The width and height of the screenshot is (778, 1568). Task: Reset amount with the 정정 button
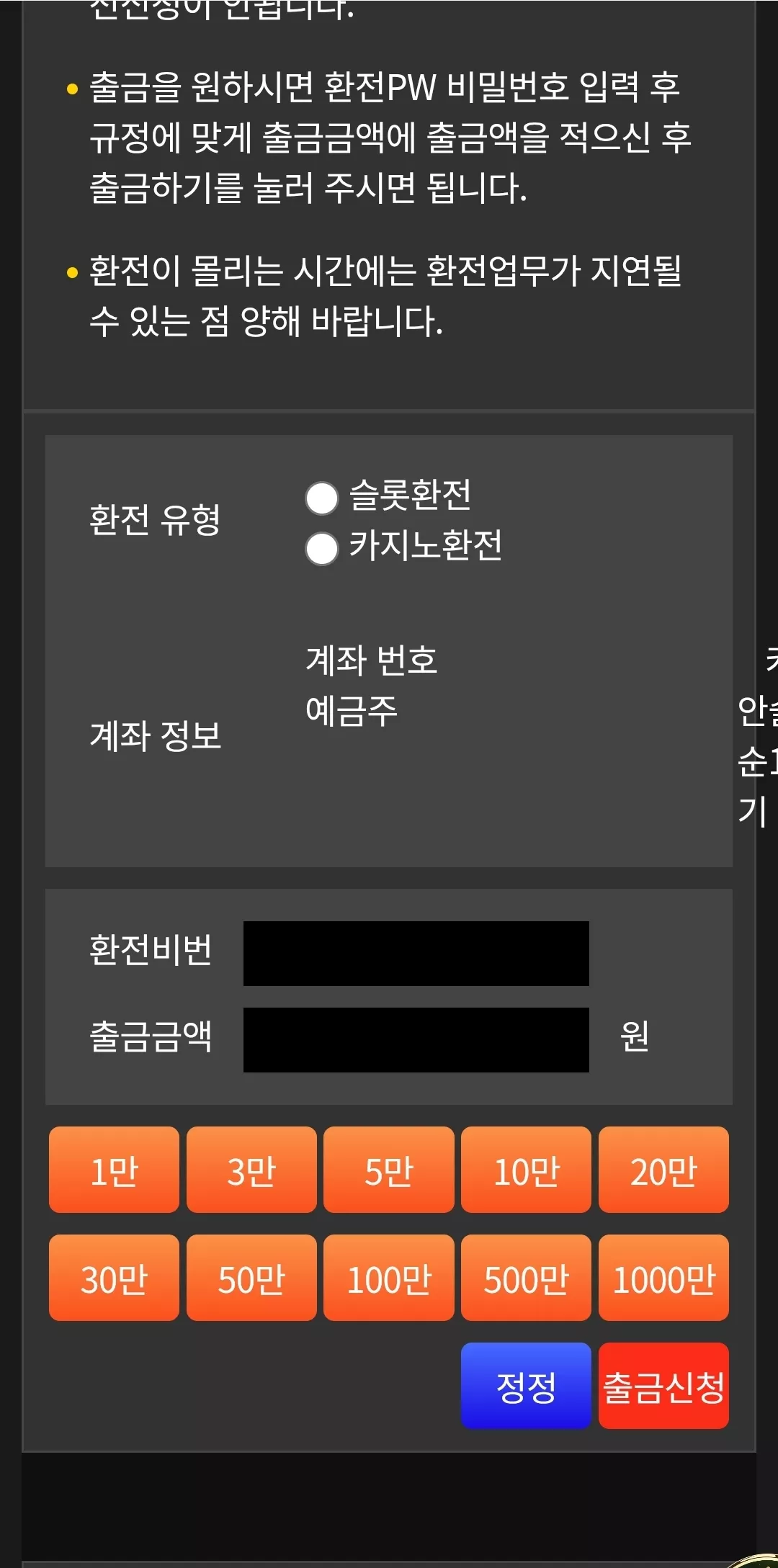pyautogui.click(x=526, y=1386)
